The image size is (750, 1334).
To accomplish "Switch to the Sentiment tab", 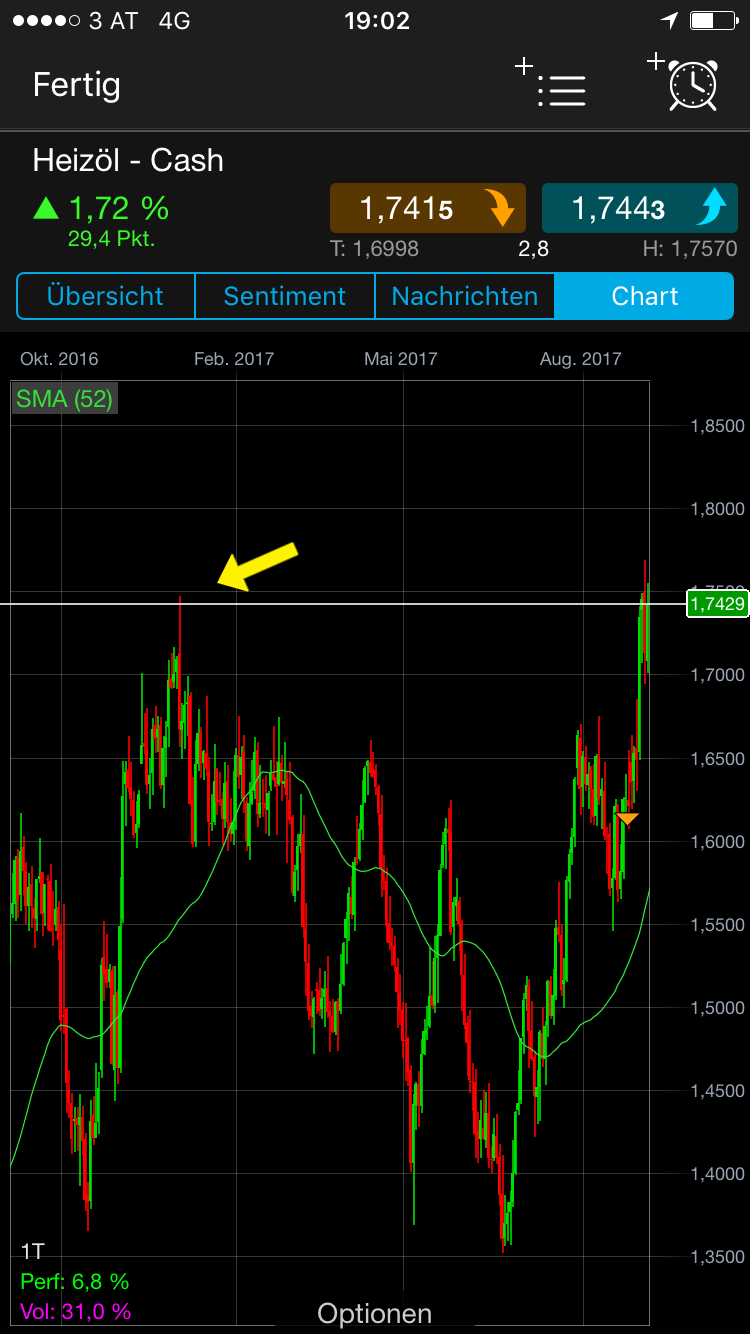I will [x=284, y=296].
